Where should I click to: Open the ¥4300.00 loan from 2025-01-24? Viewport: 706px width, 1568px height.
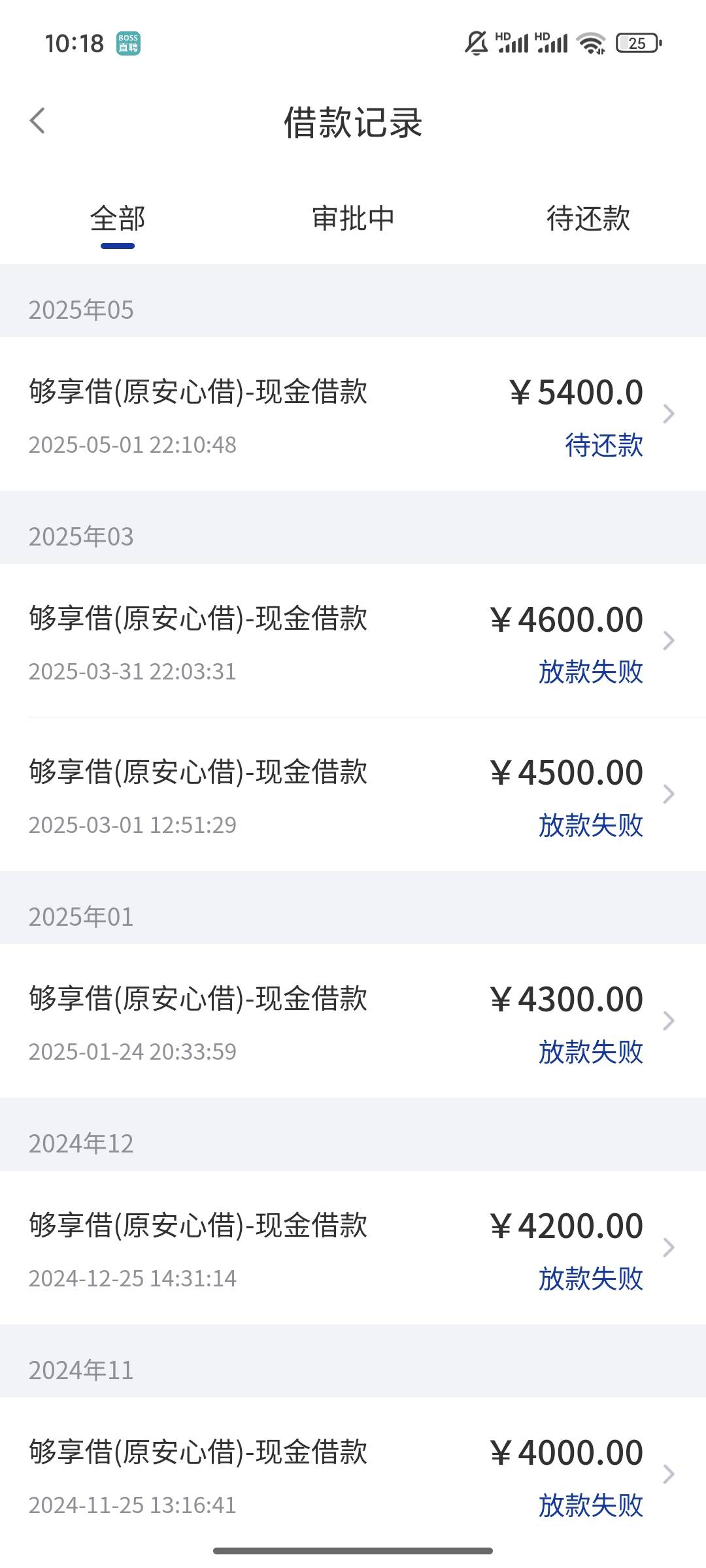click(x=353, y=1021)
